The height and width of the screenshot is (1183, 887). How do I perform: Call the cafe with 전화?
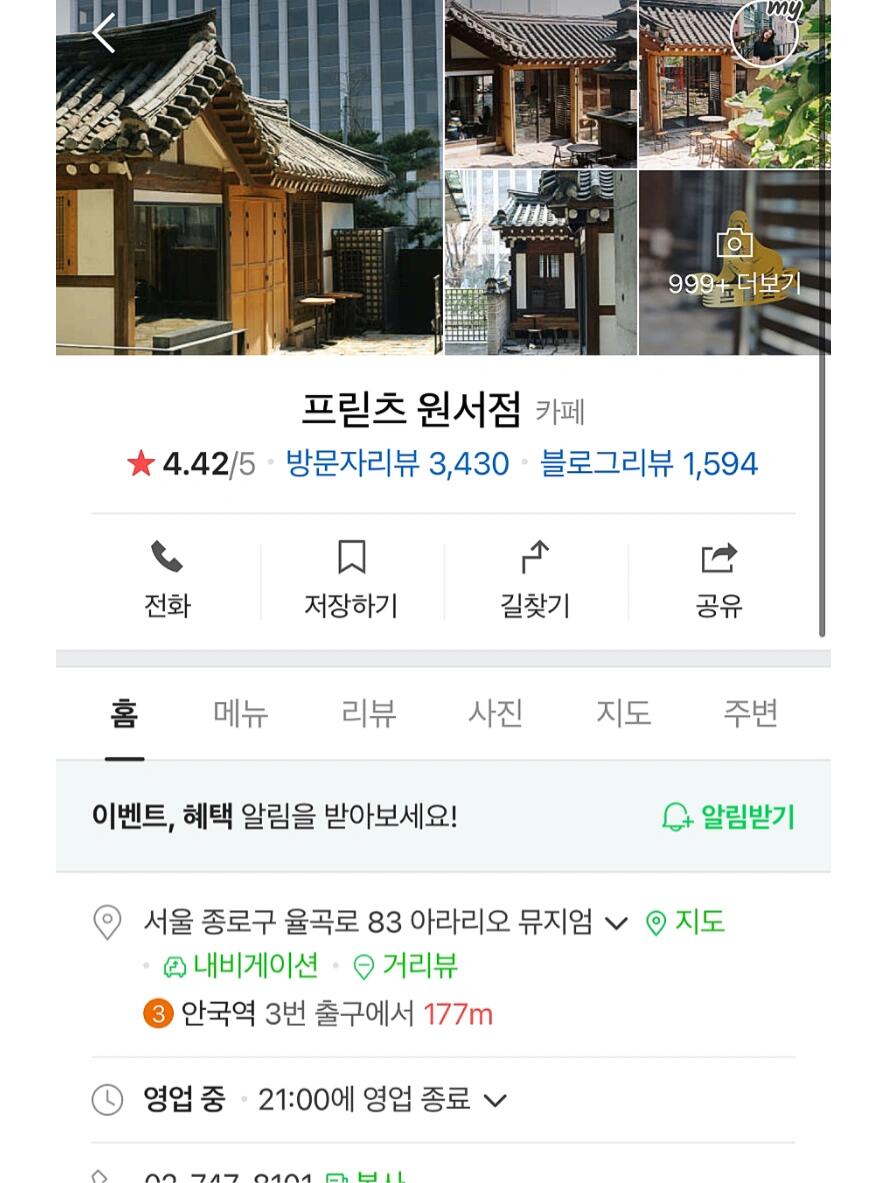pos(167,579)
